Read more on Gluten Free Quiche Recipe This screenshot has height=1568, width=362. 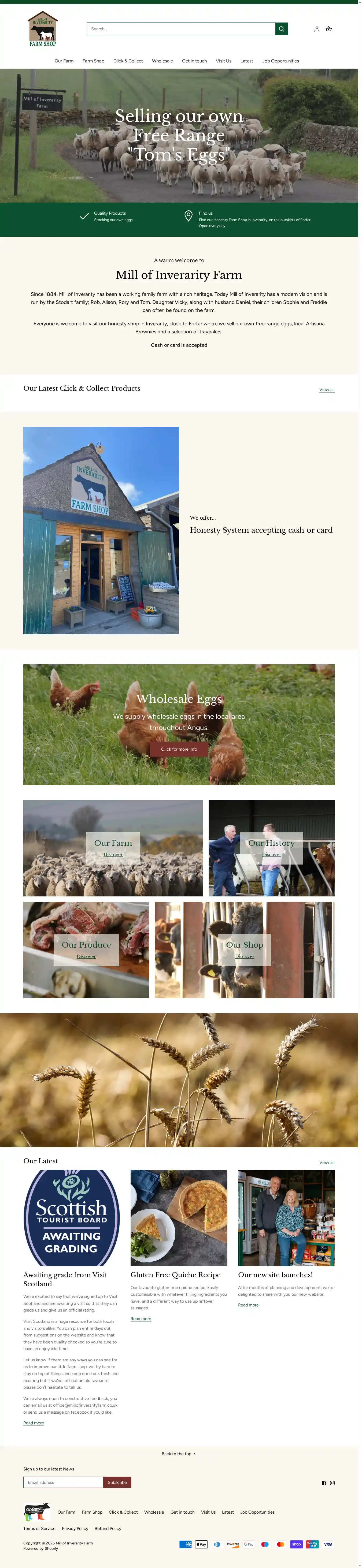click(x=141, y=1319)
